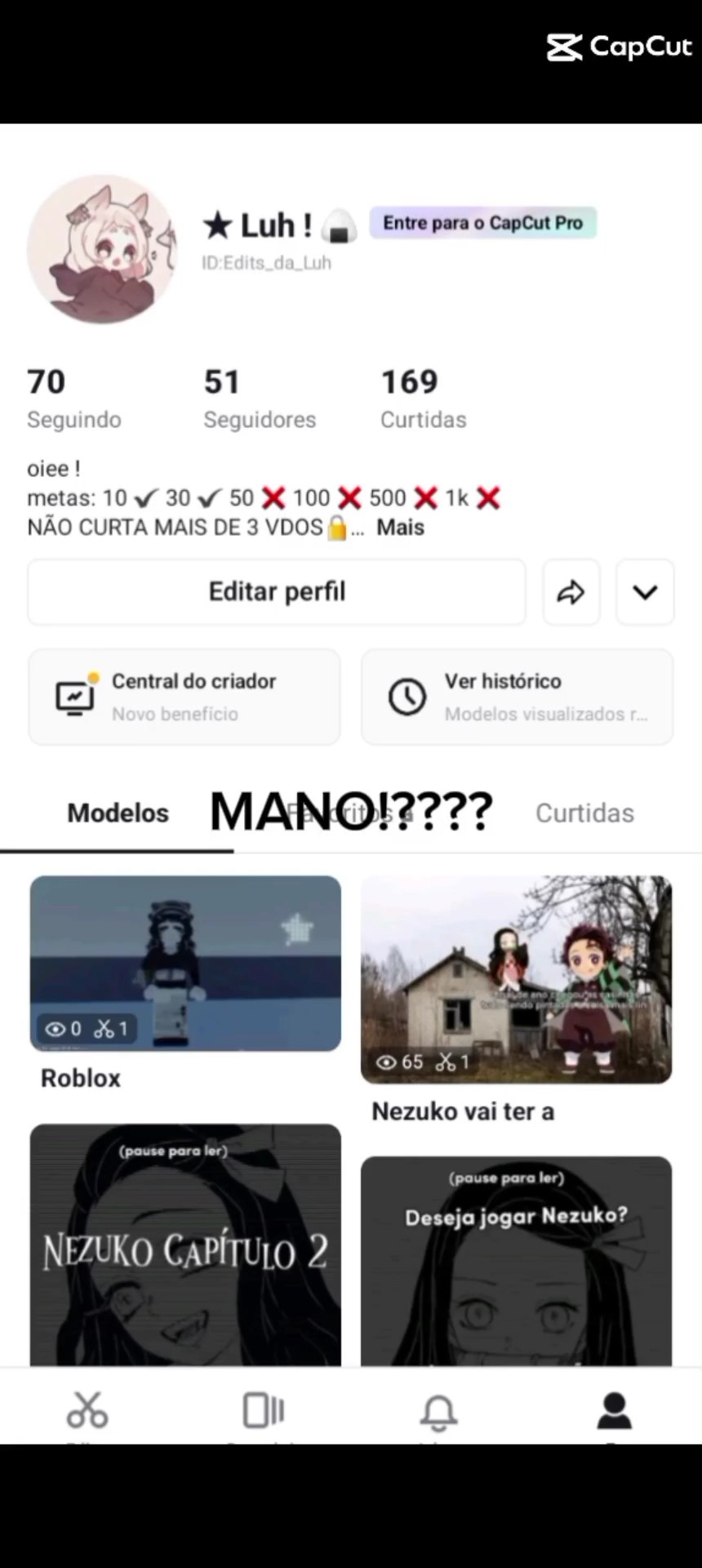Tap the profile picture avatar

(102, 249)
